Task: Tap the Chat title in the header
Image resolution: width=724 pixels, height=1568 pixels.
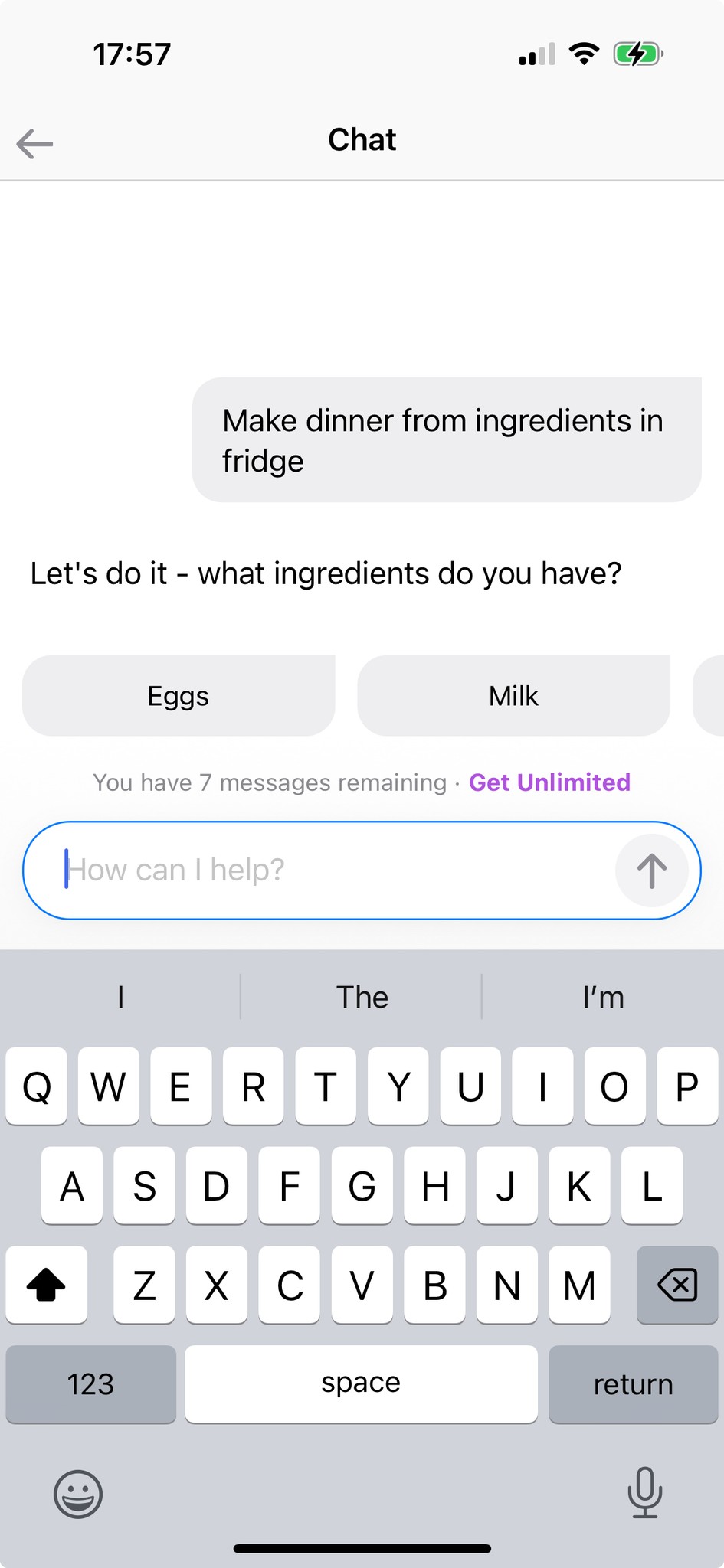Action: 362,139
